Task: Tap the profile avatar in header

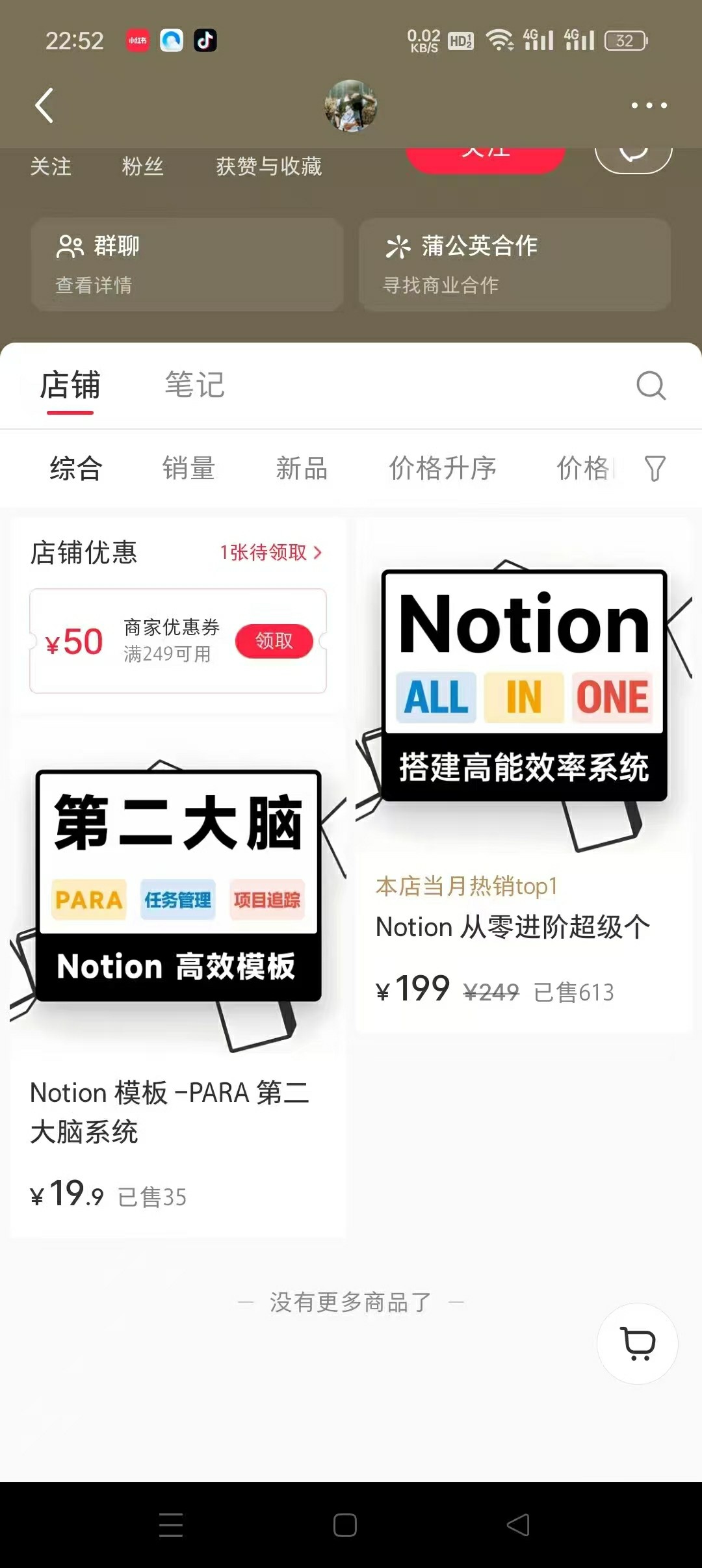Action: (351, 105)
